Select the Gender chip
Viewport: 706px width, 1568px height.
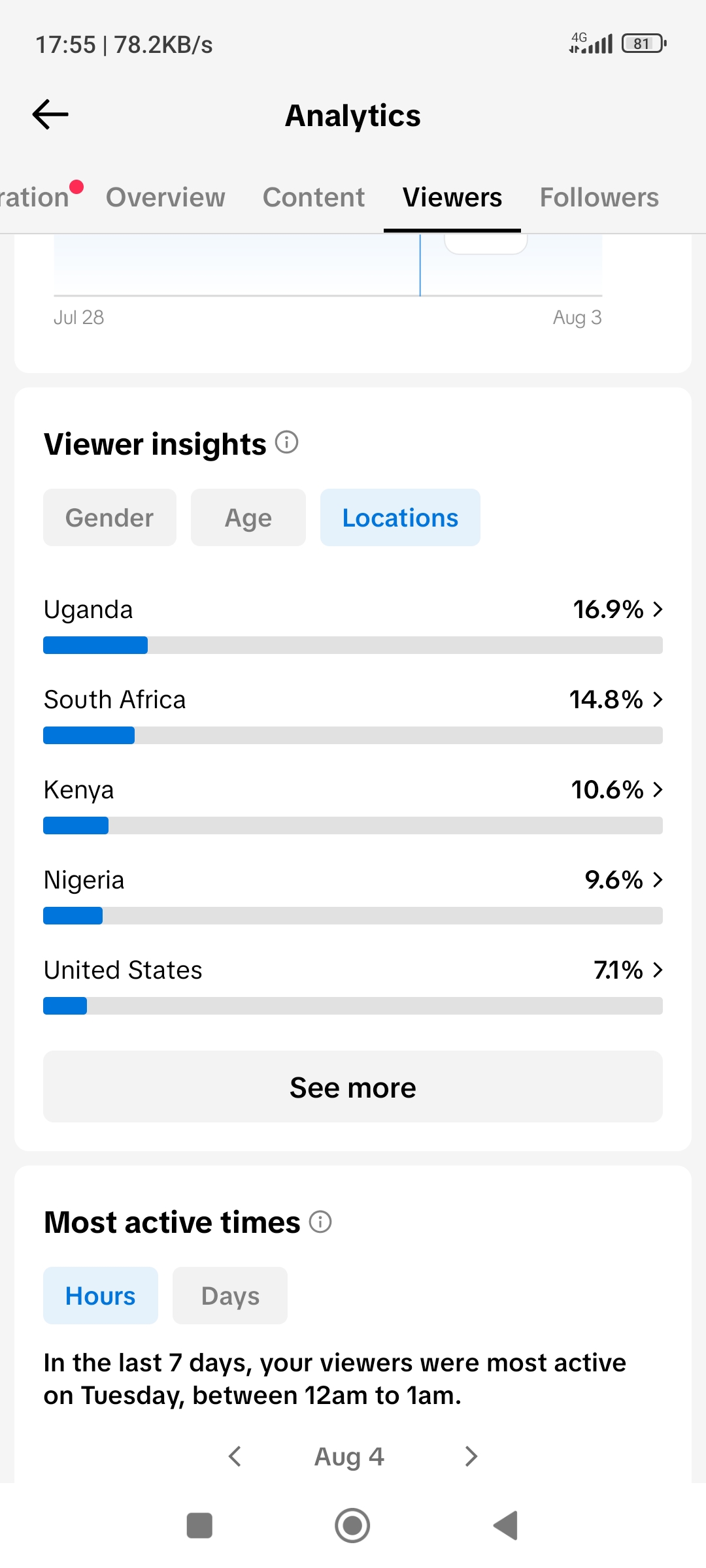point(110,517)
